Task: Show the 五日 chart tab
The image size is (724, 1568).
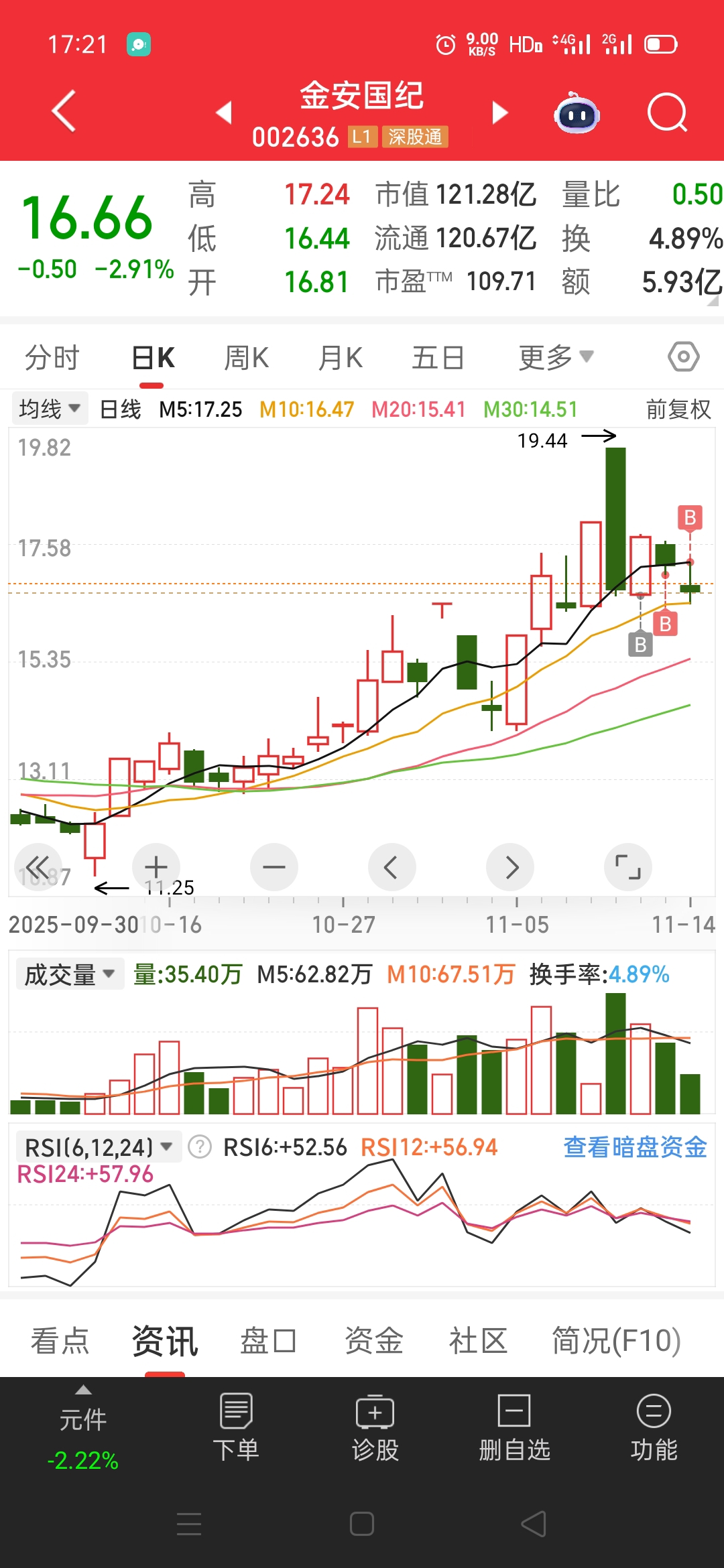Action: pyautogui.click(x=438, y=357)
